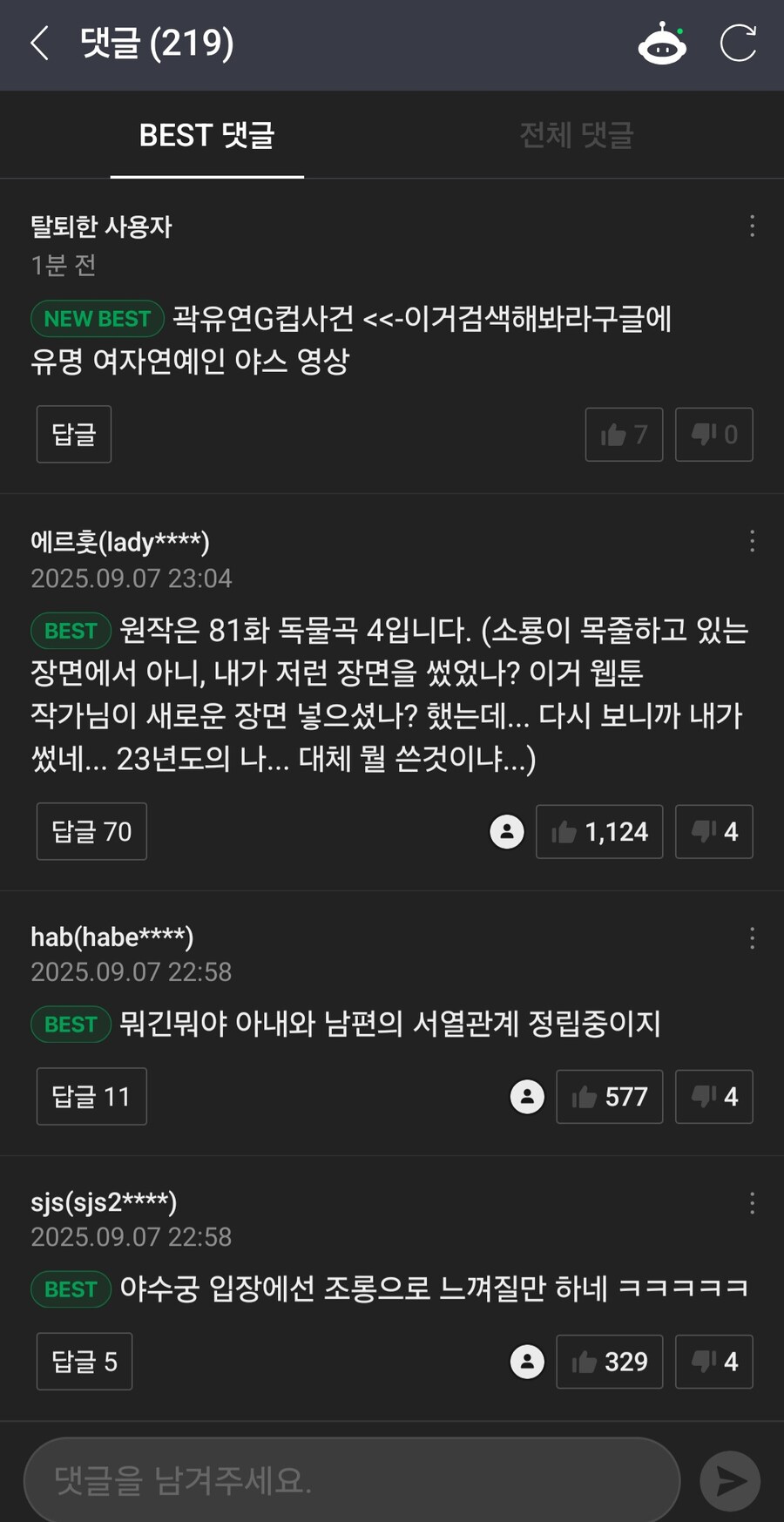Send the comment with arrow button
The width and height of the screenshot is (784, 1522).
(730, 1480)
